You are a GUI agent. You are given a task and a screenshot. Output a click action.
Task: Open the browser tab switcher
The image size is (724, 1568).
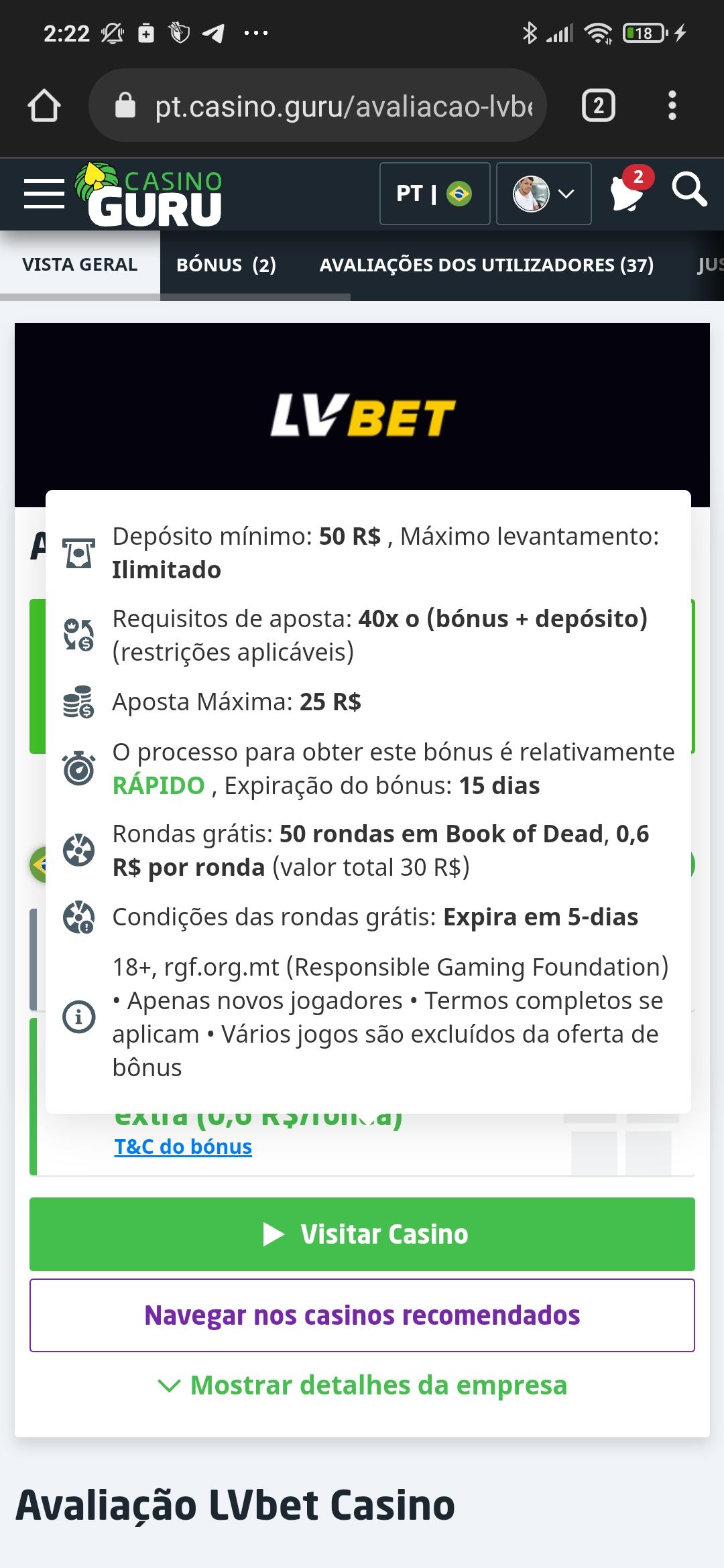[598, 106]
